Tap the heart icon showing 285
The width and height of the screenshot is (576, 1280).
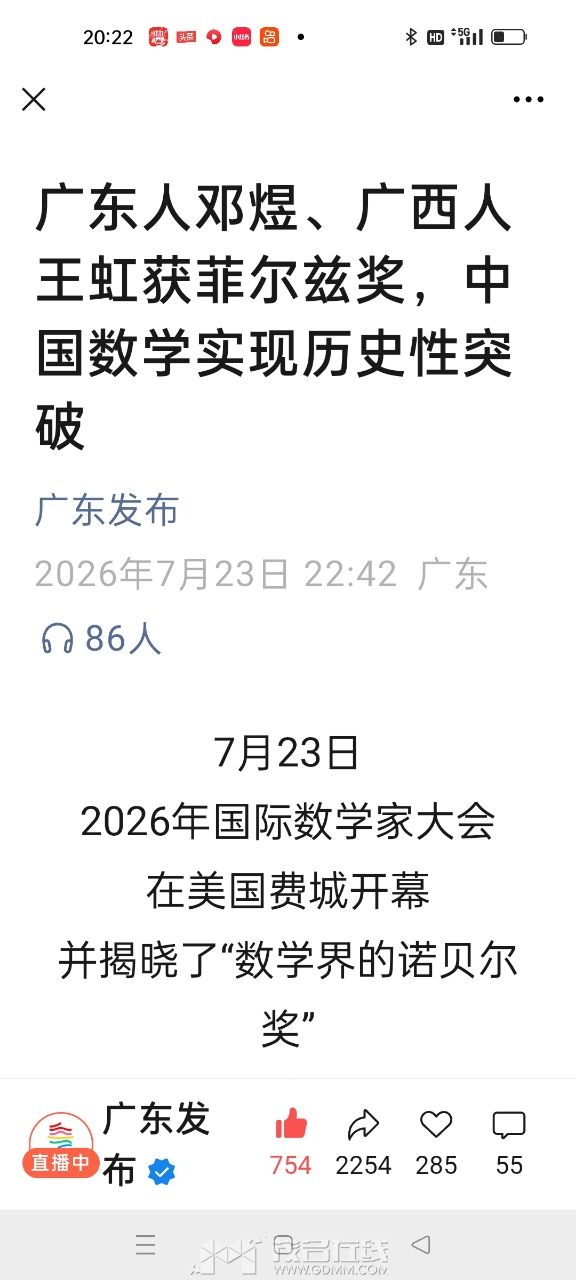[436, 1125]
